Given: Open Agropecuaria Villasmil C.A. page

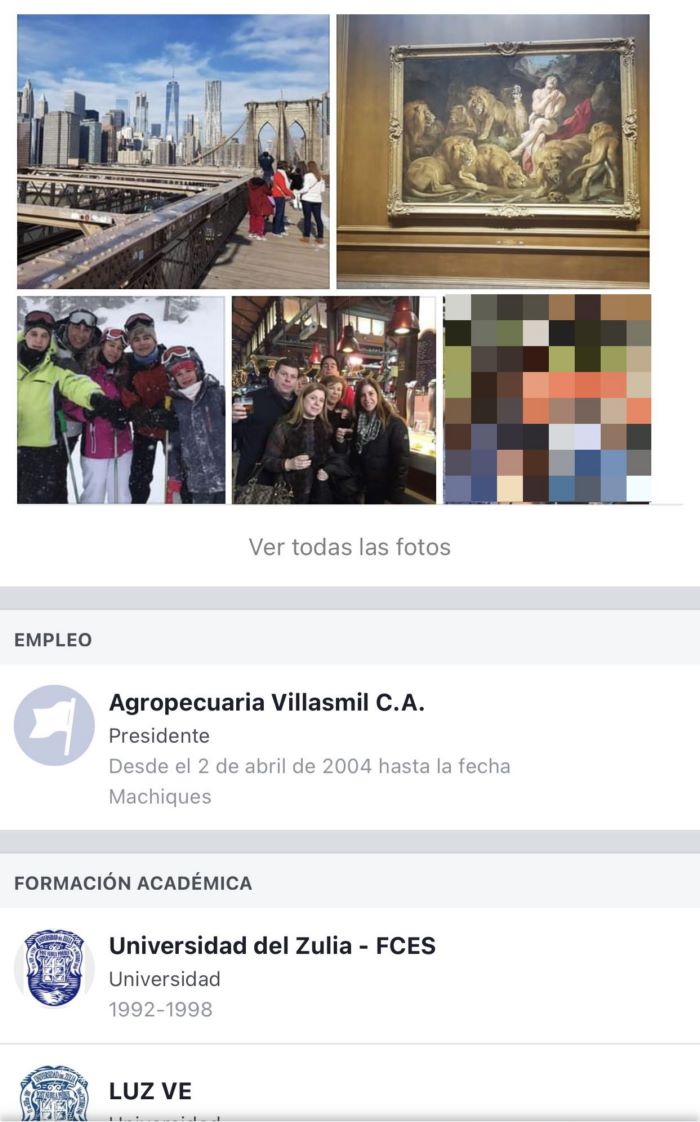Looking at the screenshot, I should click(266, 703).
